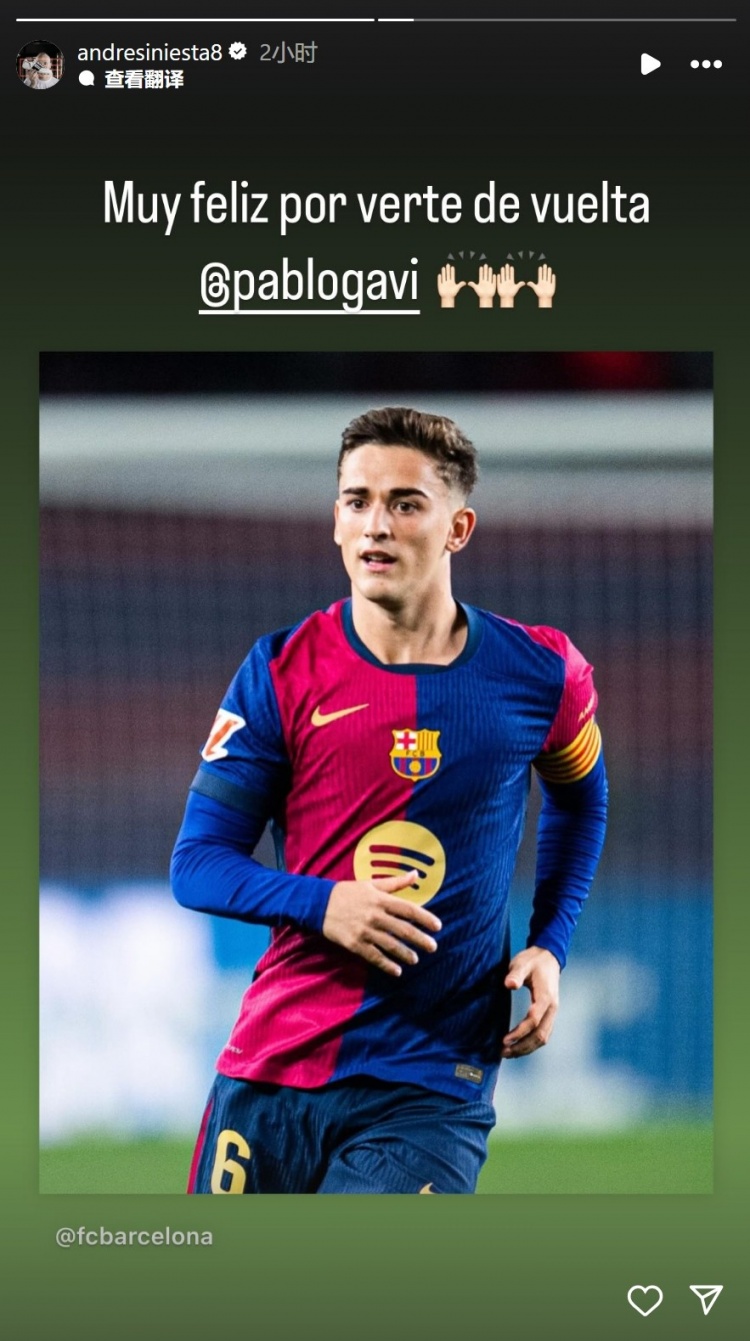
Task: Open the @pablogavi mention
Action: (309, 286)
